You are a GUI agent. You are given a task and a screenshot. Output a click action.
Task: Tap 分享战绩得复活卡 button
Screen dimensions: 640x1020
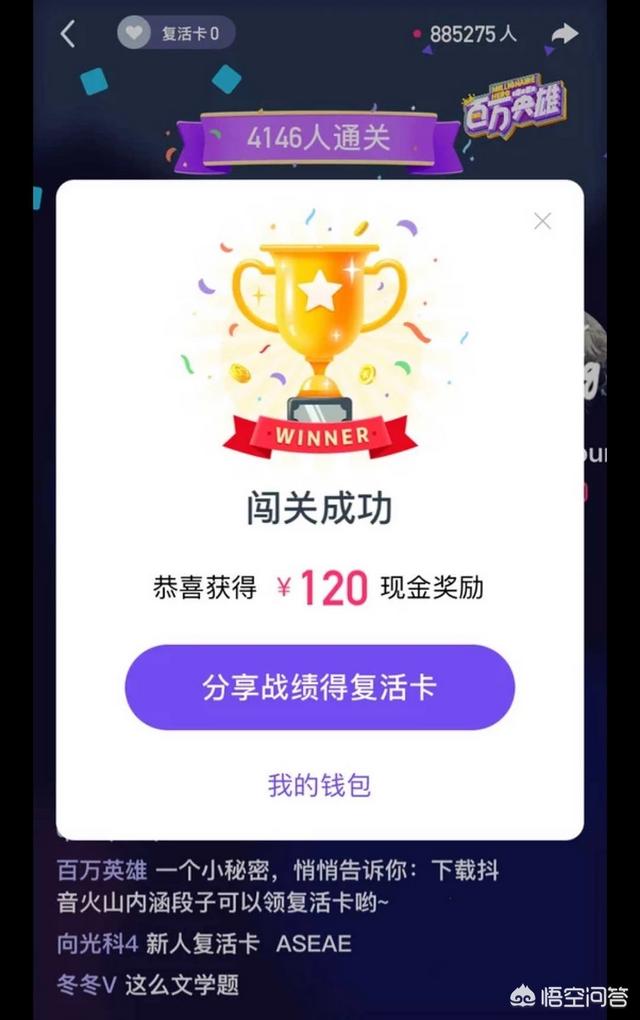tap(319, 687)
